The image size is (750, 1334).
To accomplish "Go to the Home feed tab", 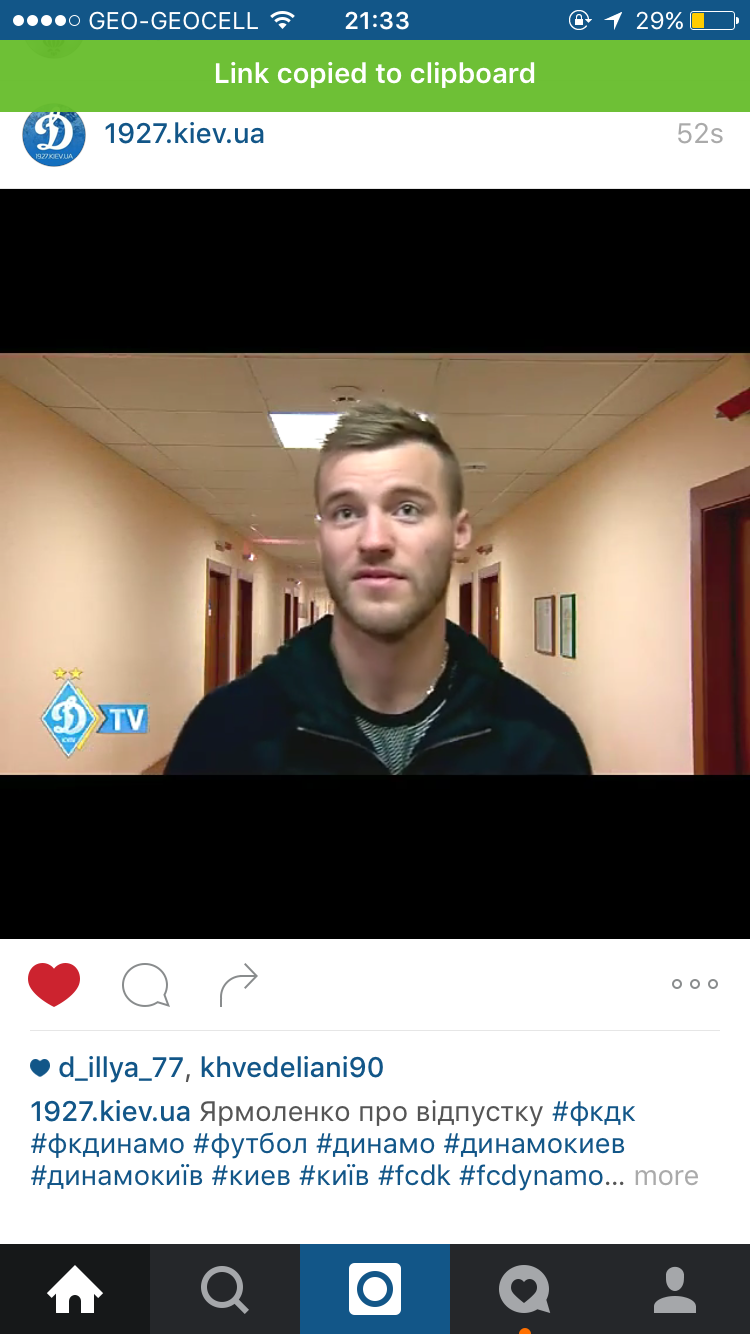I will (x=75, y=1289).
